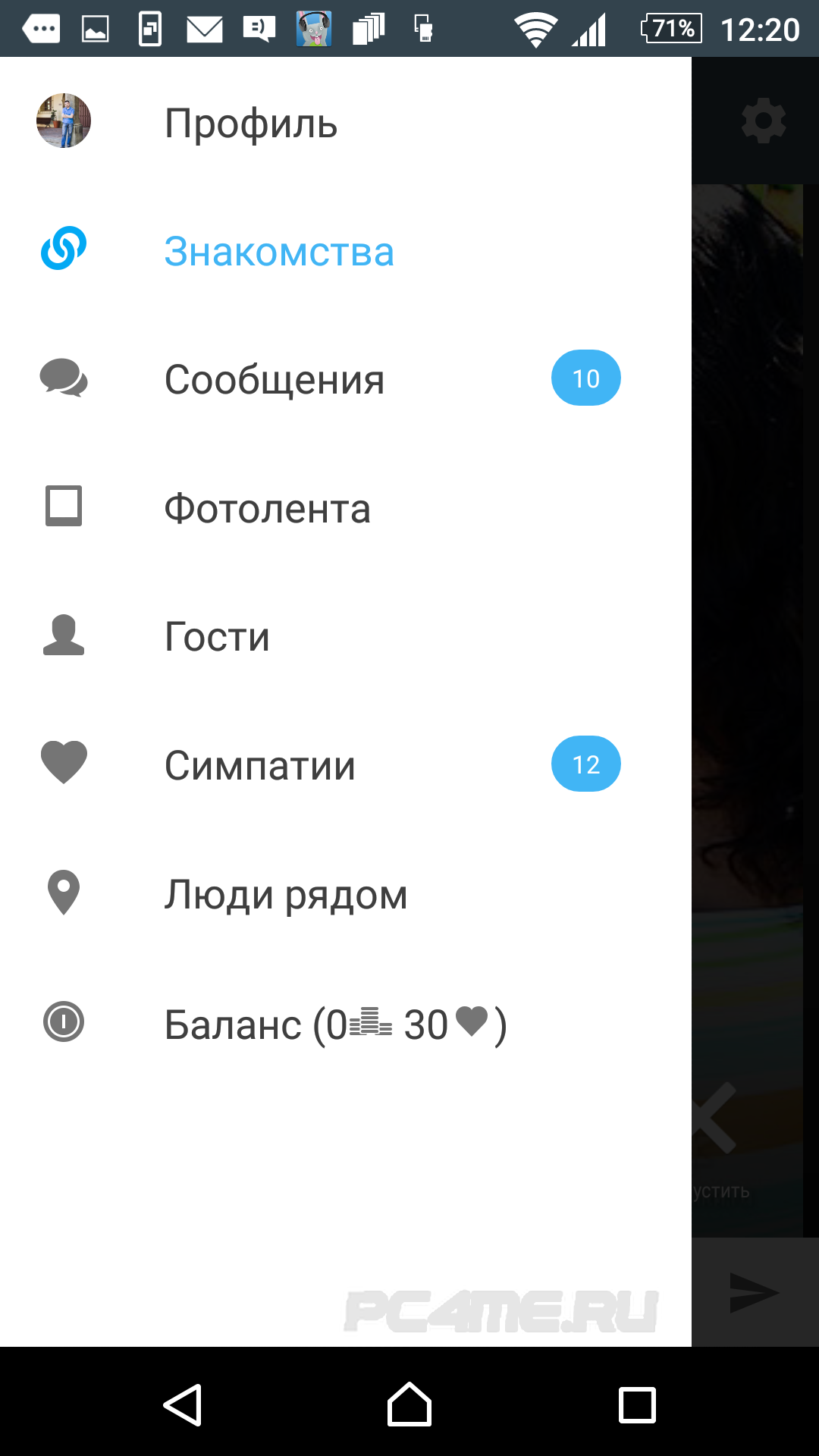Open settings gear icon
This screenshot has width=819, height=1456.
[x=763, y=121]
